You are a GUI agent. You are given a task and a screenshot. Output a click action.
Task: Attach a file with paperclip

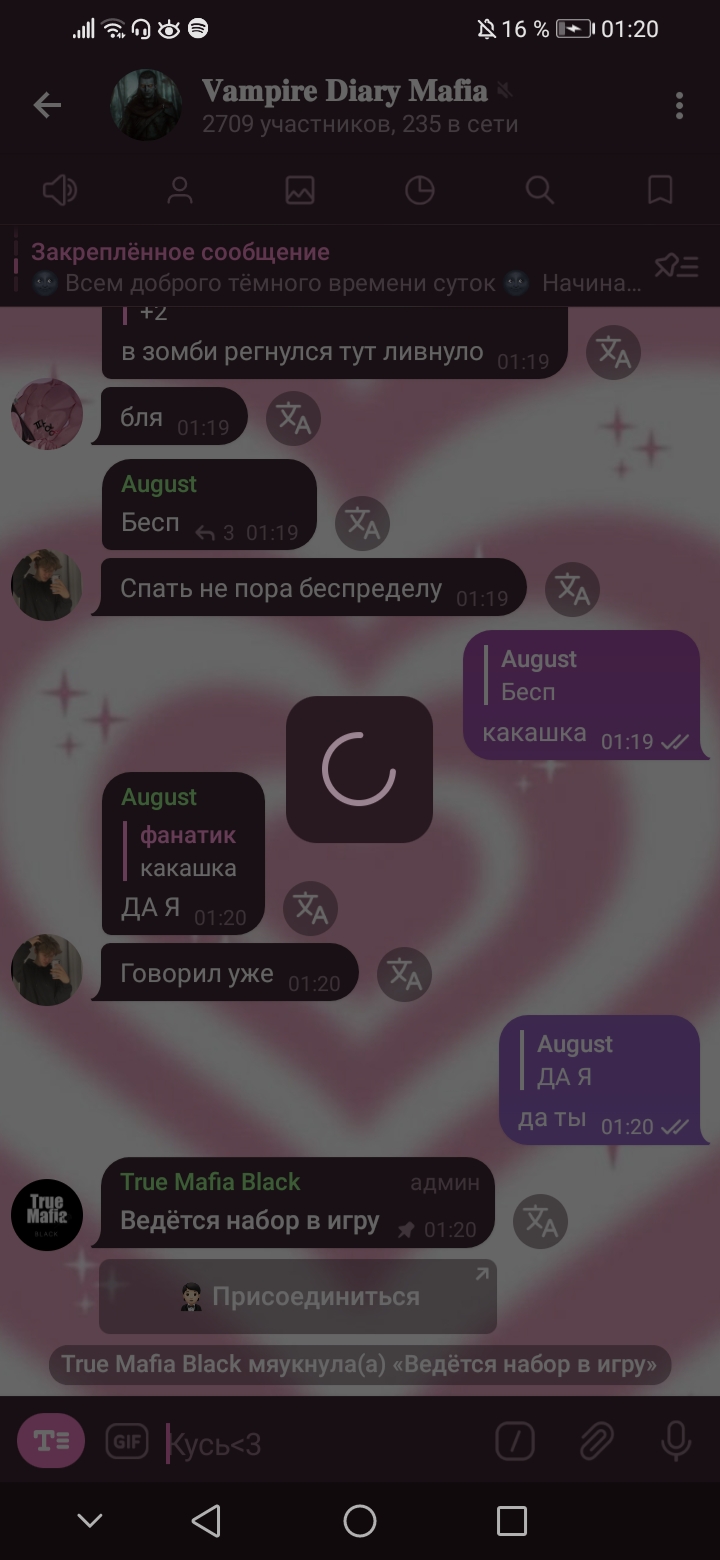tap(596, 1441)
